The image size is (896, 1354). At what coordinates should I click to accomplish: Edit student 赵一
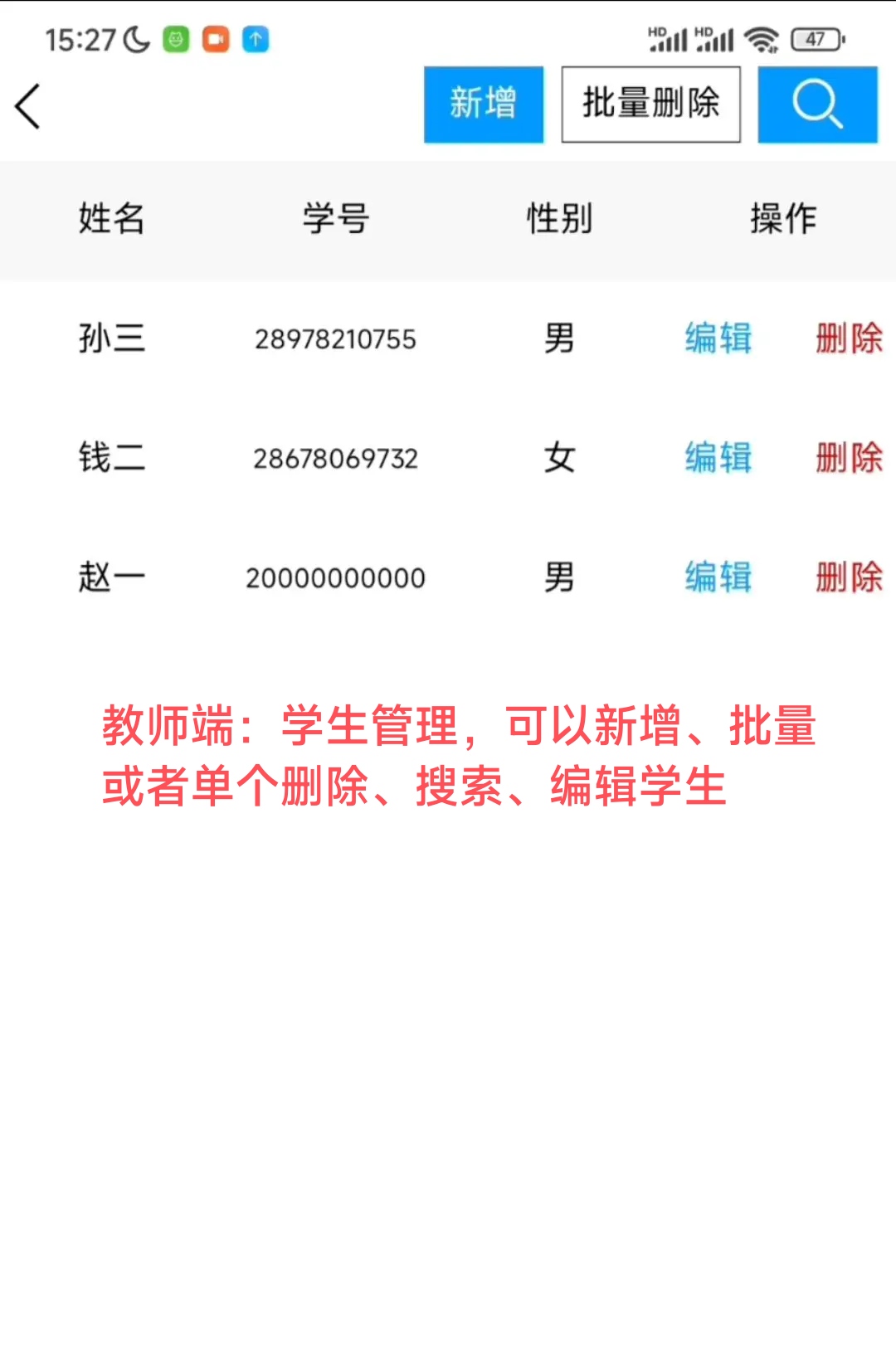pyautogui.click(x=718, y=577)
